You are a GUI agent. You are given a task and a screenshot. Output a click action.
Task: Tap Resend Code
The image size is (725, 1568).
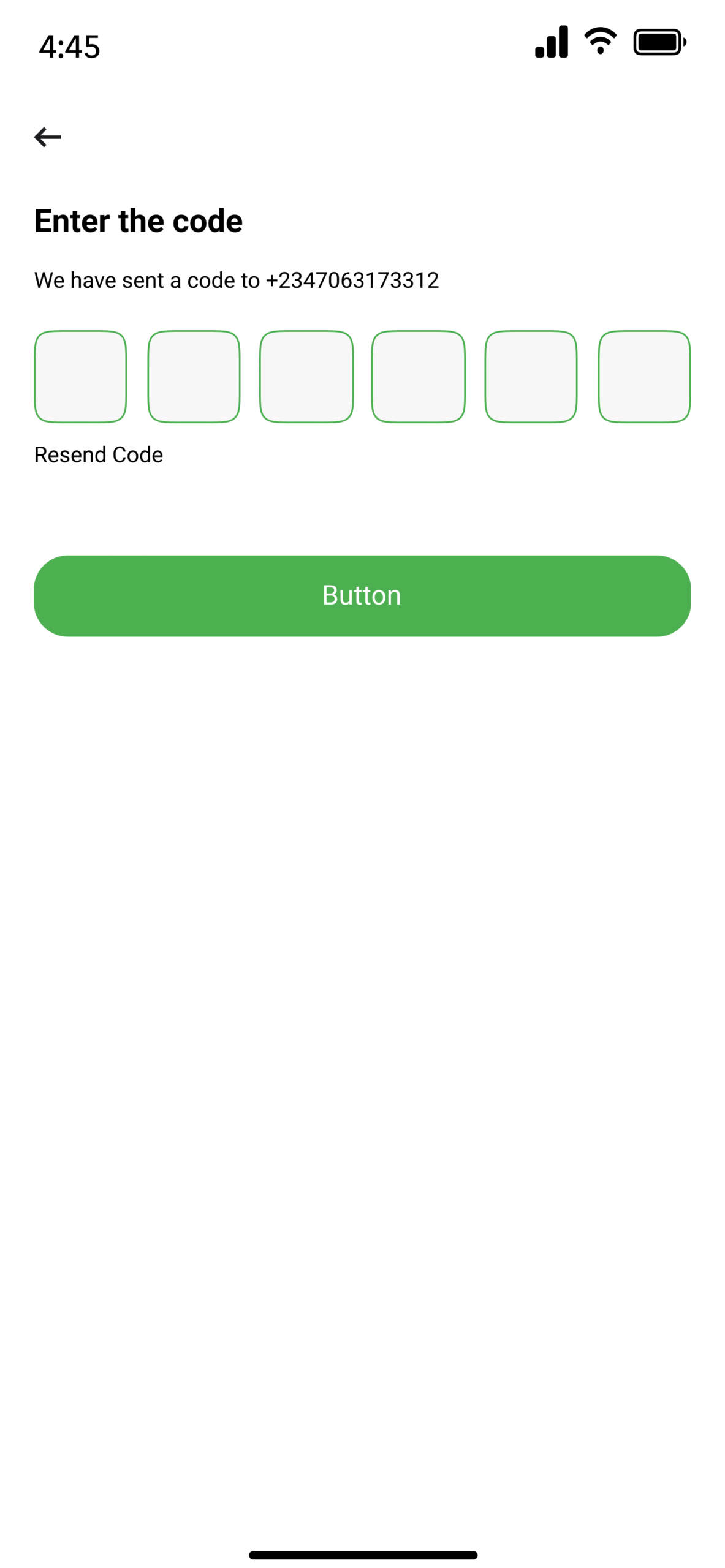[x=99, y=454]
